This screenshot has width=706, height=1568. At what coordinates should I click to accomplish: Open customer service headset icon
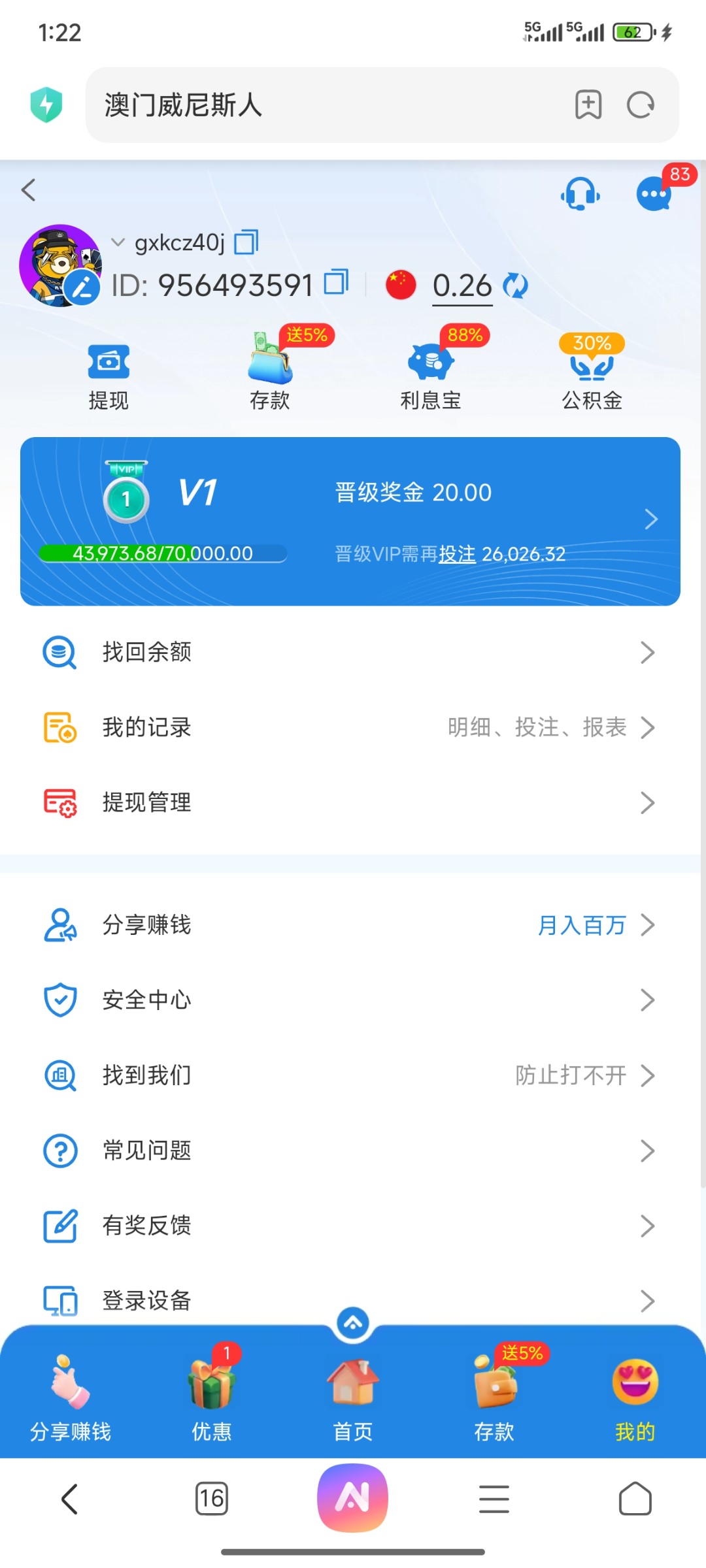[580, 194]
